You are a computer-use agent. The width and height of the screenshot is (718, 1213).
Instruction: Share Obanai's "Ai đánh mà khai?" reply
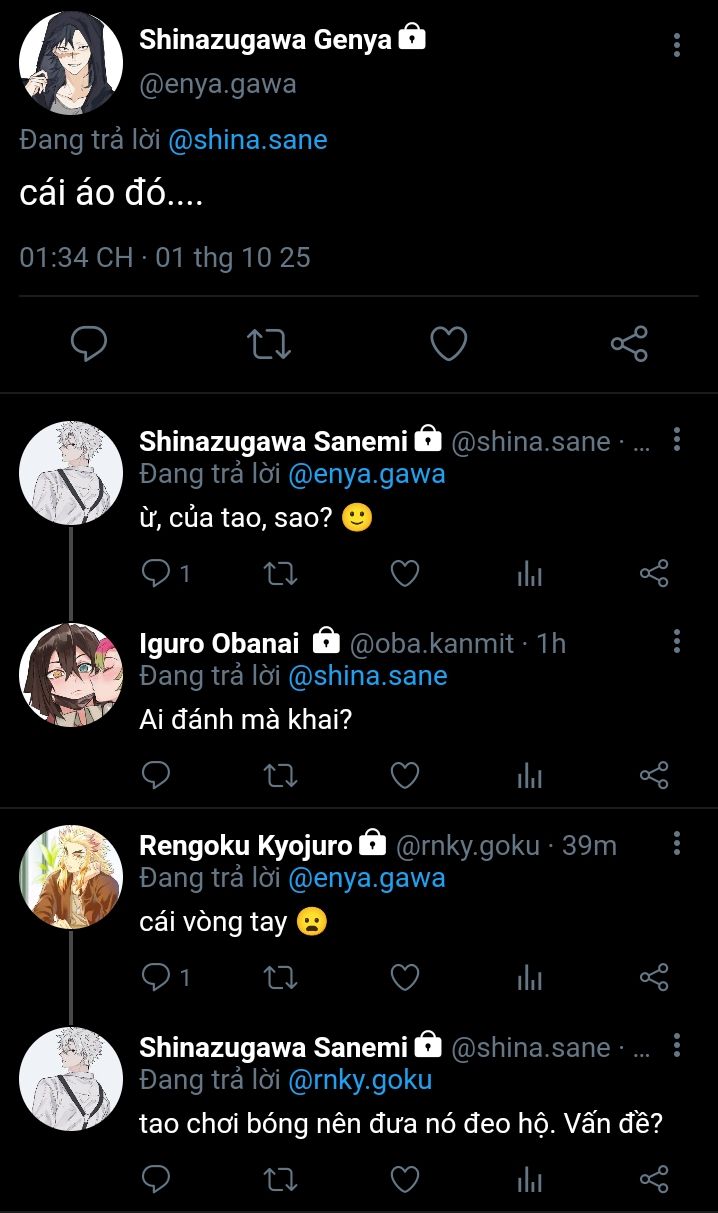click(x=653, y=775)
